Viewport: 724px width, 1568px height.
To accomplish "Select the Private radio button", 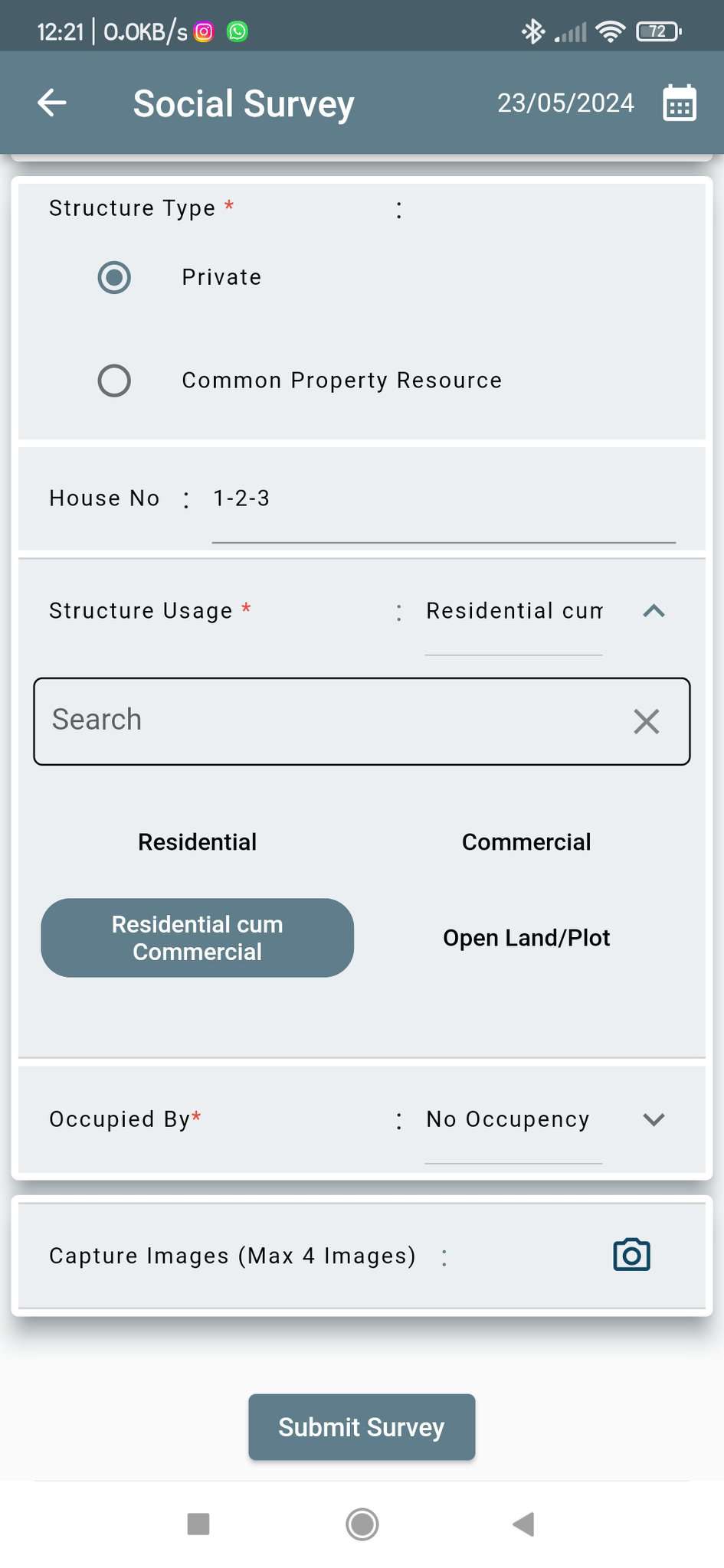I will pyautogui.click(x=114, y=277).
